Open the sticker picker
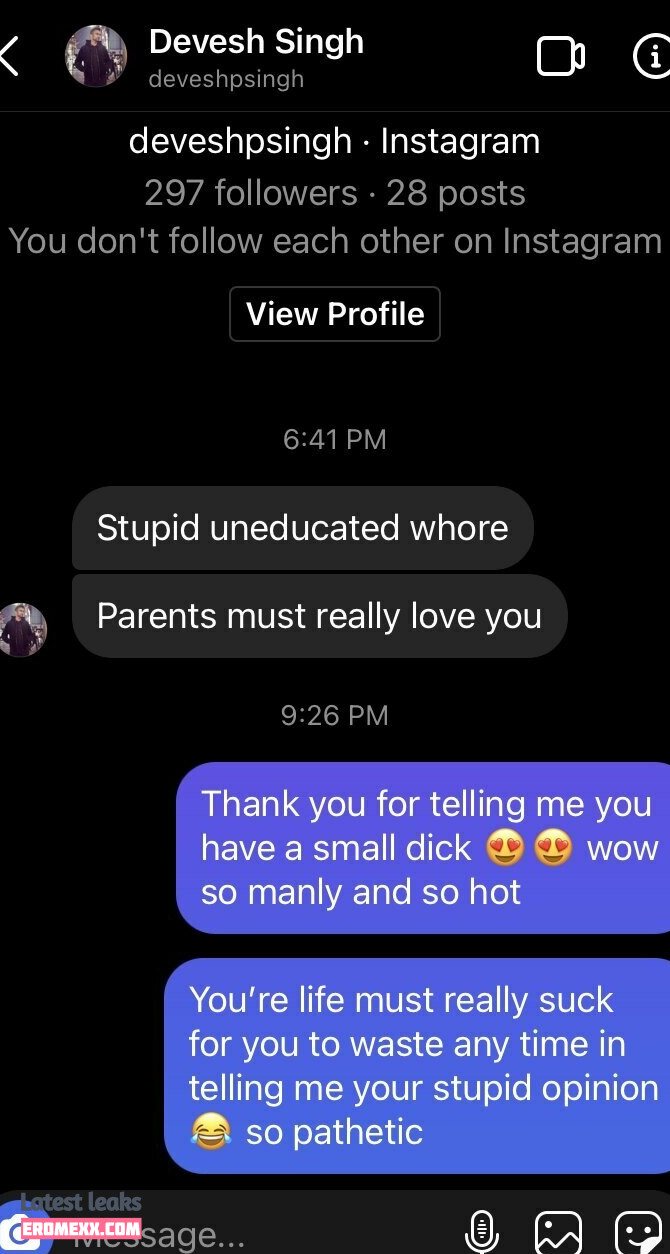 pyautogui.click(x=638, y=1231)
